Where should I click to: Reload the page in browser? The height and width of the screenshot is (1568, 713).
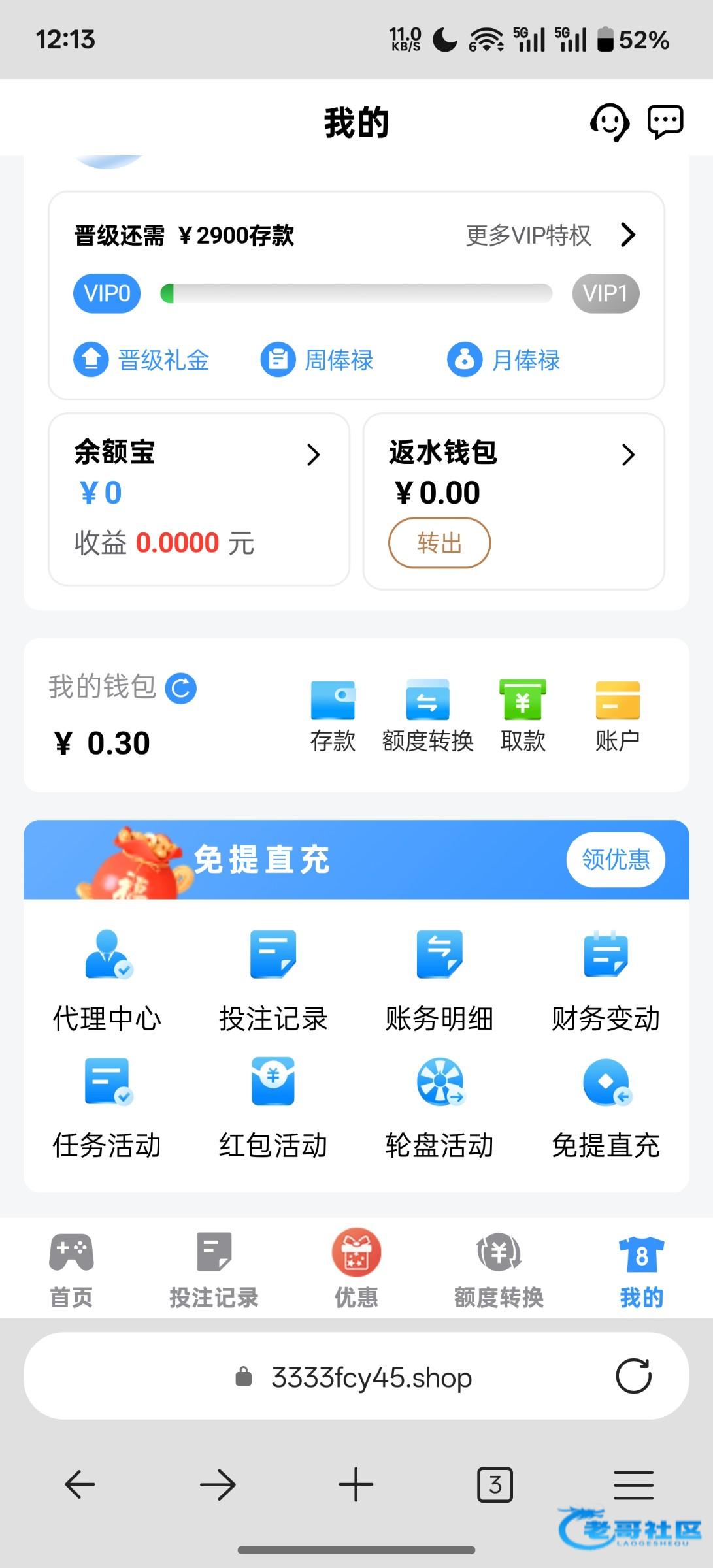tap(633, 1377)
